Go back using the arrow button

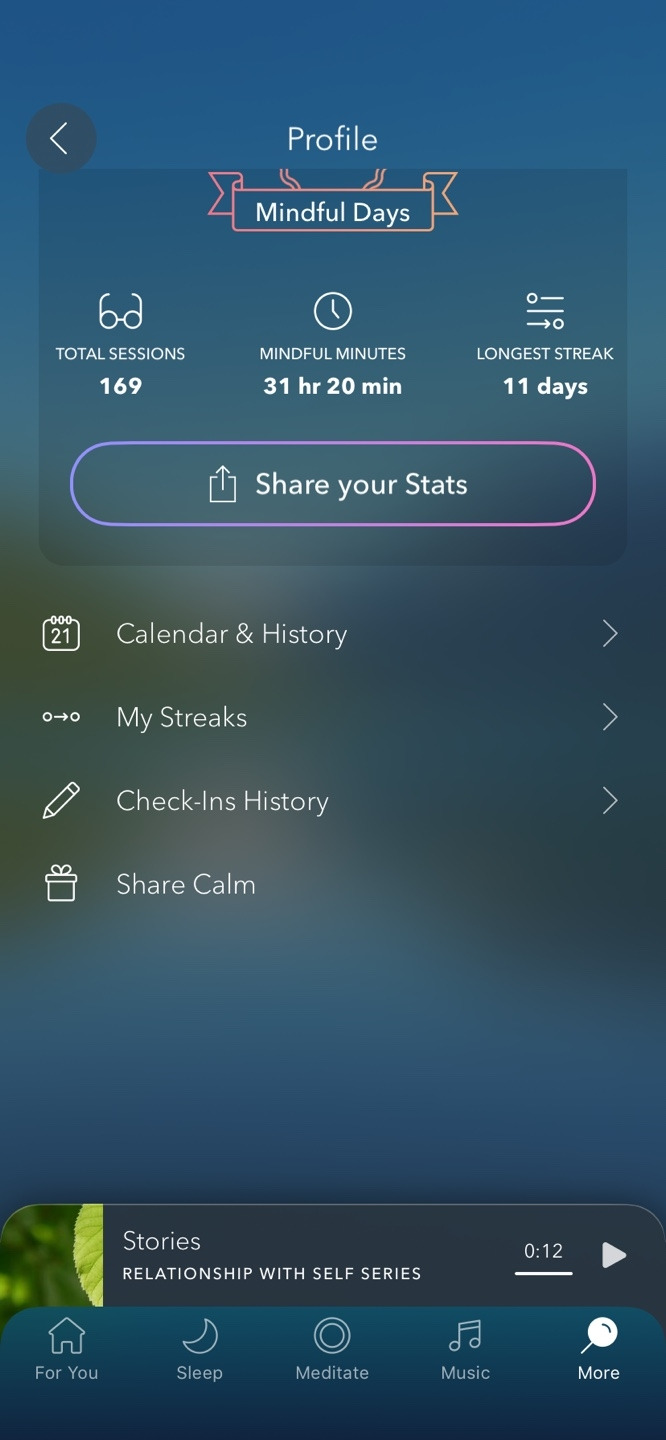tap(60, 139)
